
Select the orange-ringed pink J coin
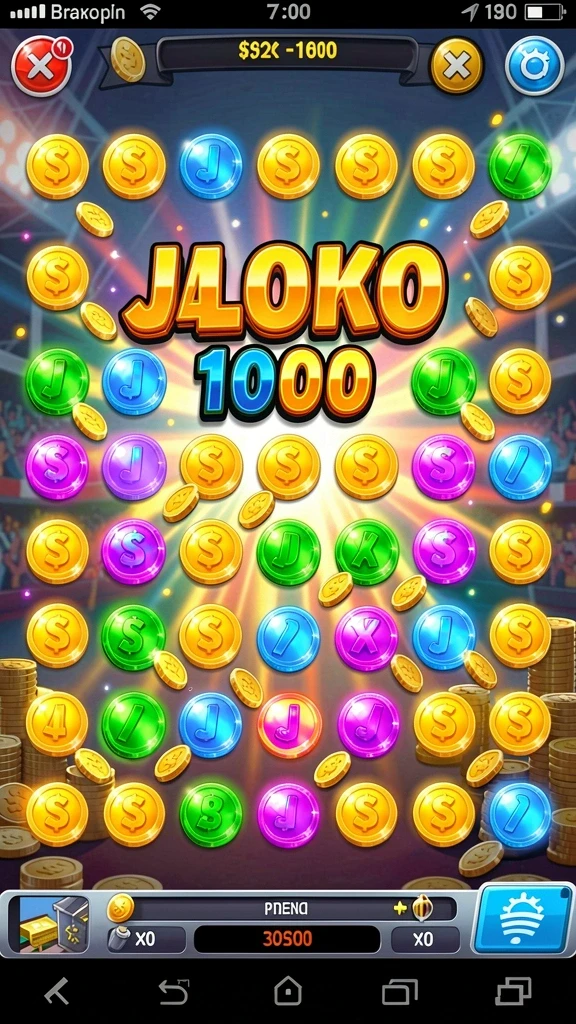coord(289,725)
